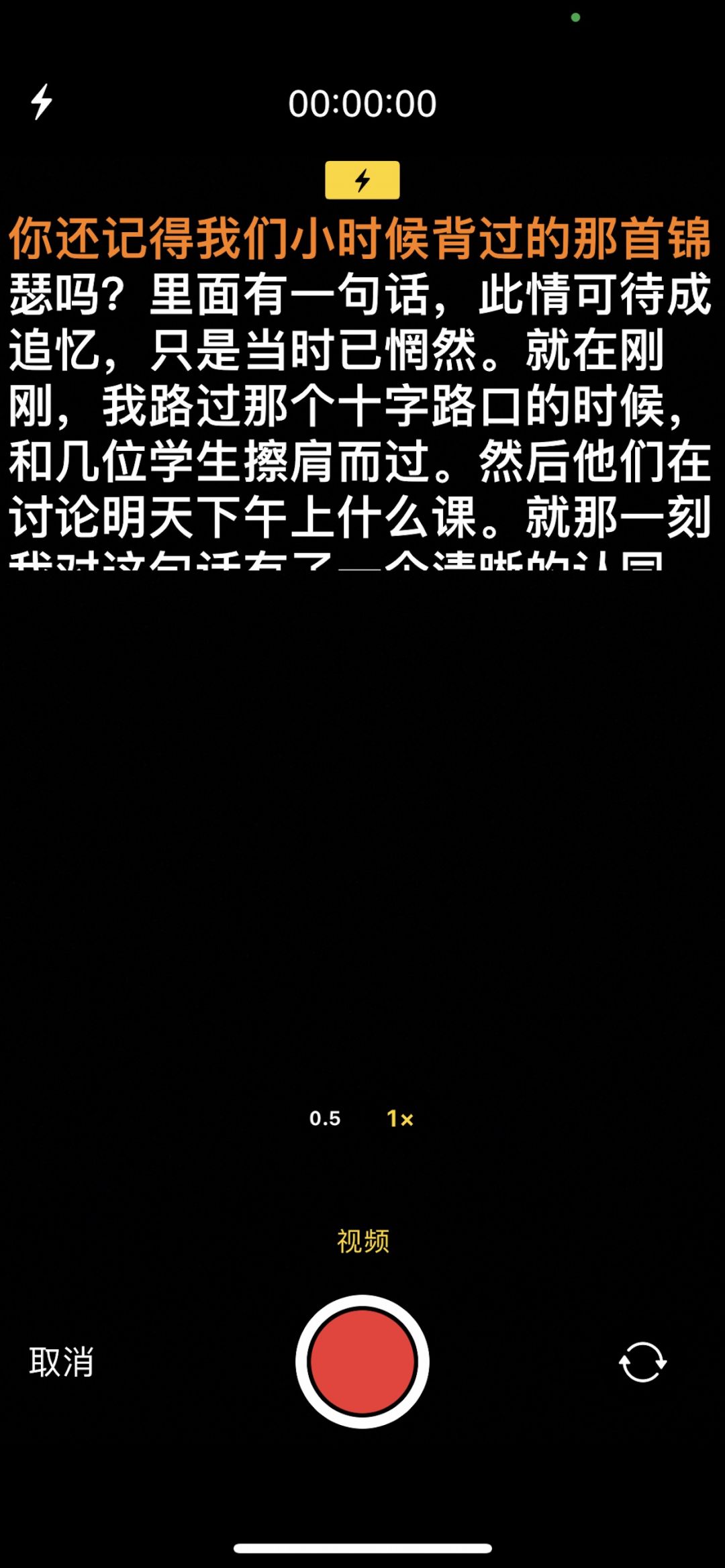Start recording with the red button
The width and height of the screenshot is (725, 1568).
pyautogui.click(x=362, y=1361)
